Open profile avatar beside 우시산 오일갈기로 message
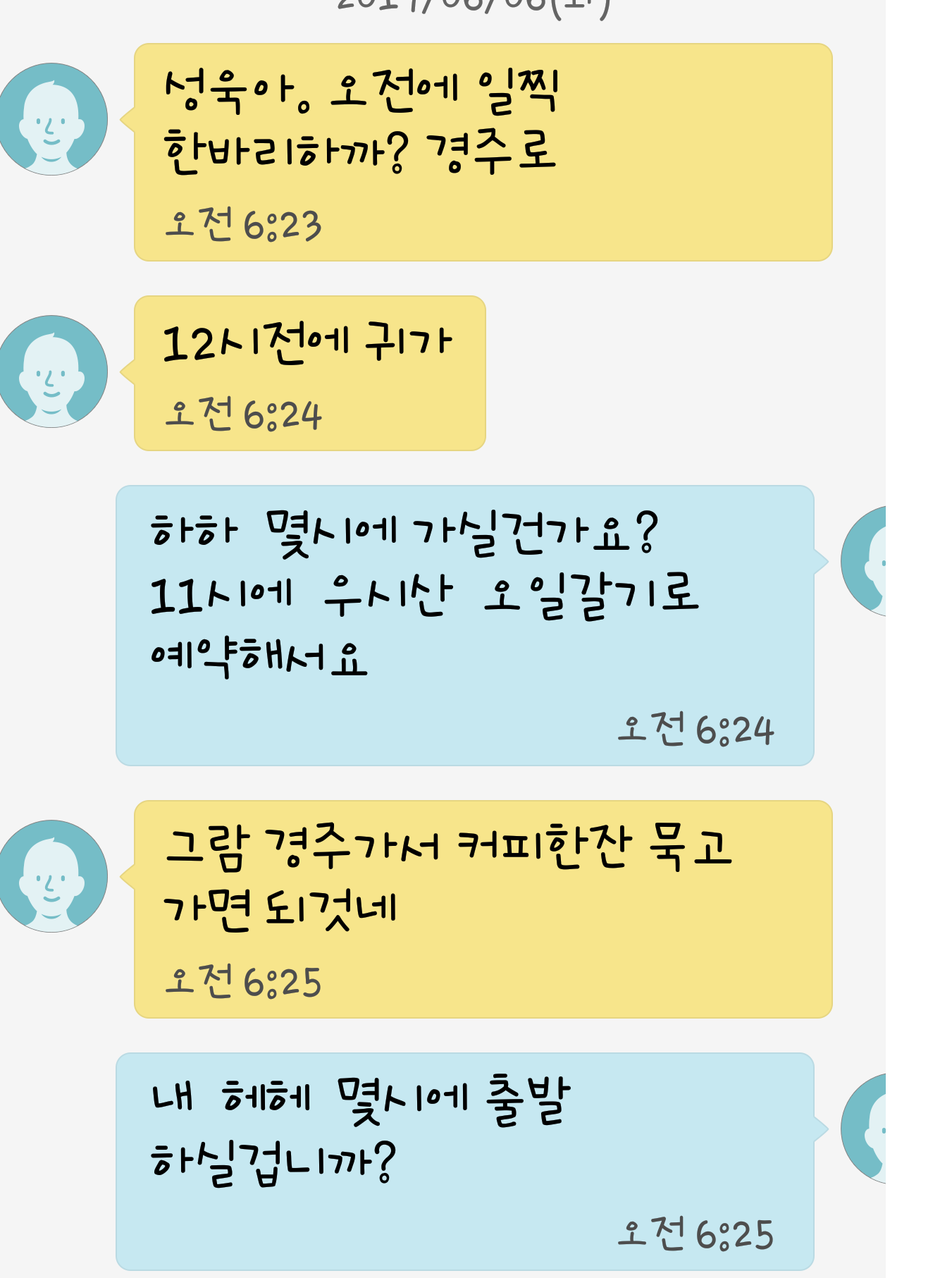The image size is (952, 1278). 865,561
